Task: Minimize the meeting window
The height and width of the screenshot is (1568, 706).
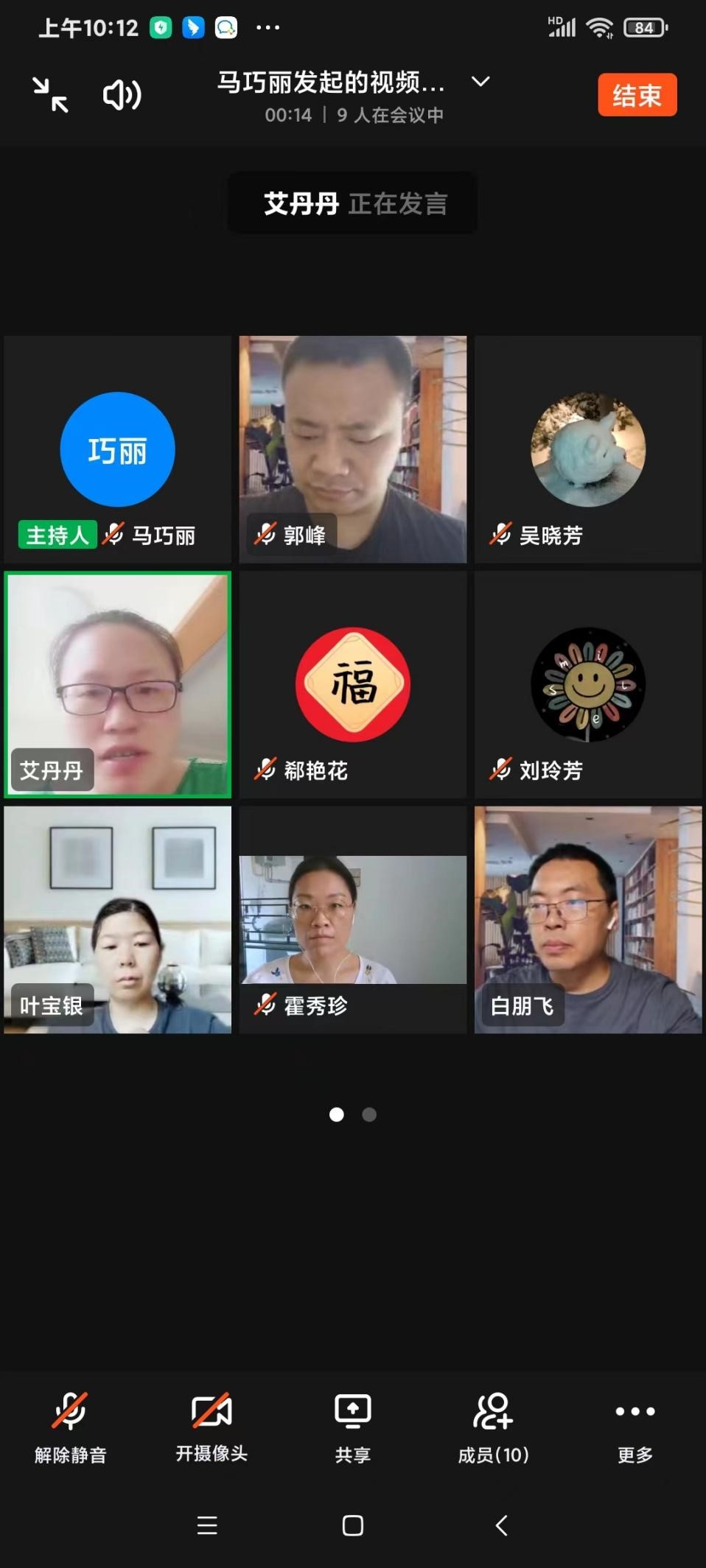Action: pos(51,95)
